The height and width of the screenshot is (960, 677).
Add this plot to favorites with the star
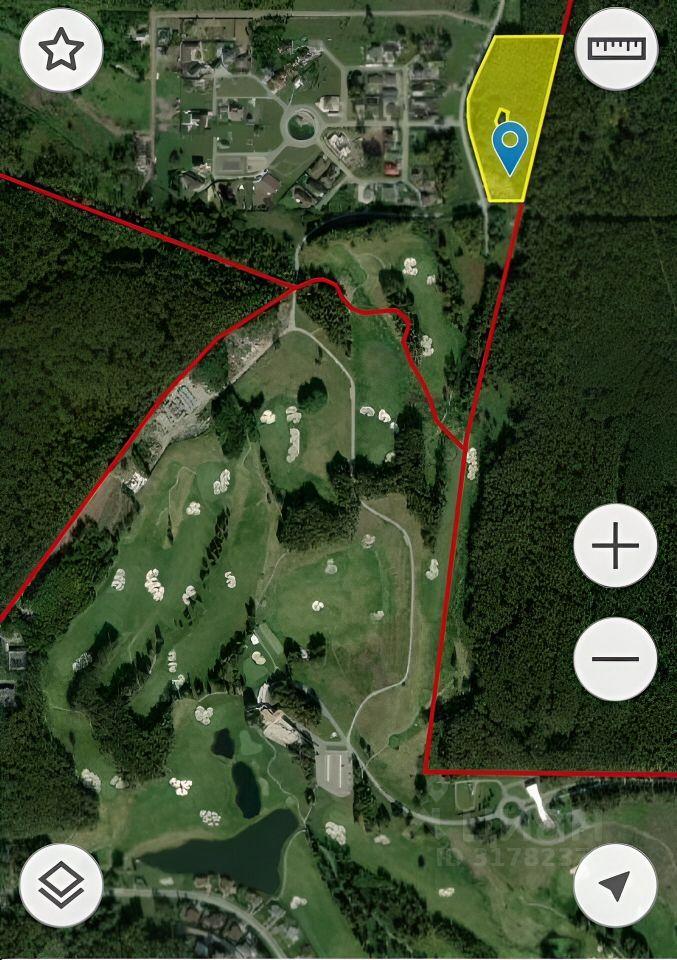click(61, 50)
